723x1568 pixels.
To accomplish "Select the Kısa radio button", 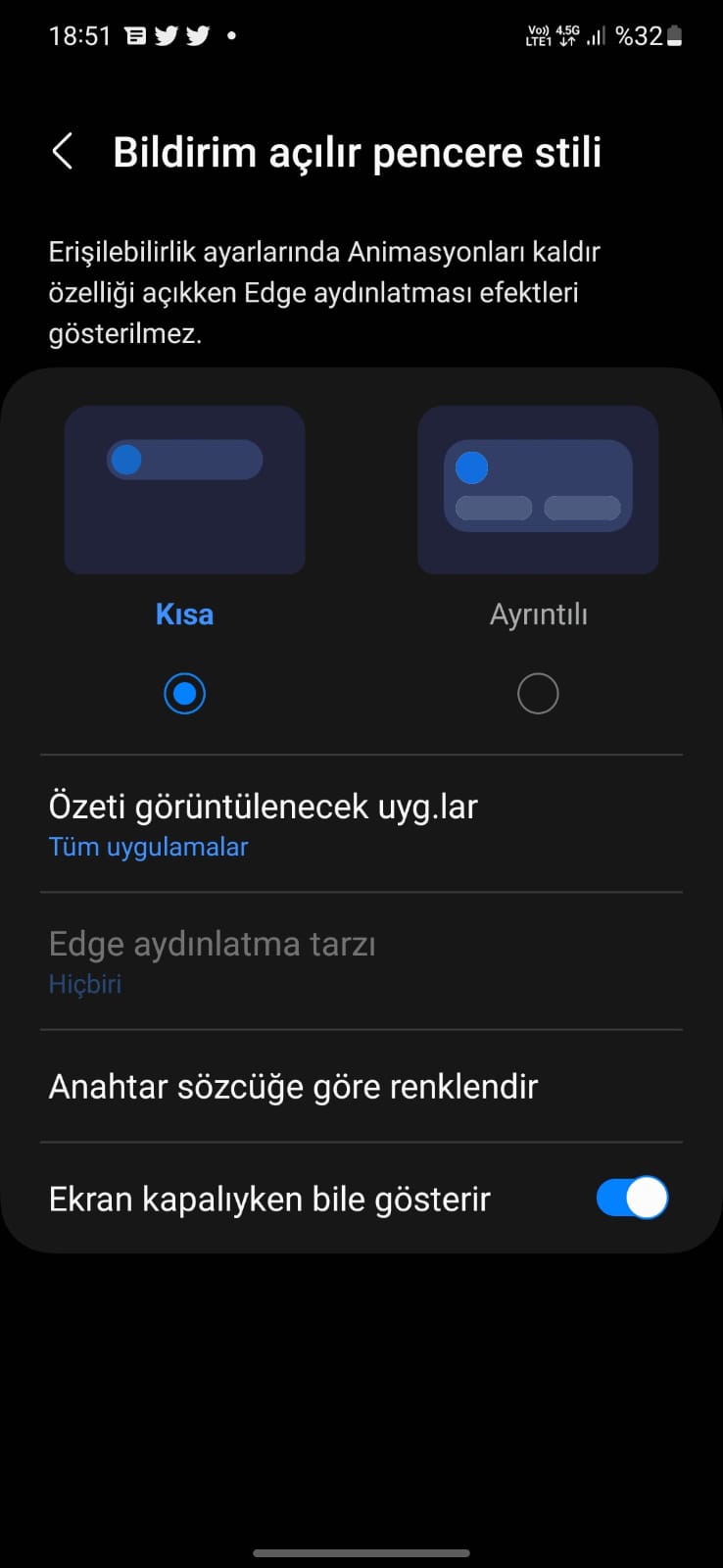I will coord(184,694).
